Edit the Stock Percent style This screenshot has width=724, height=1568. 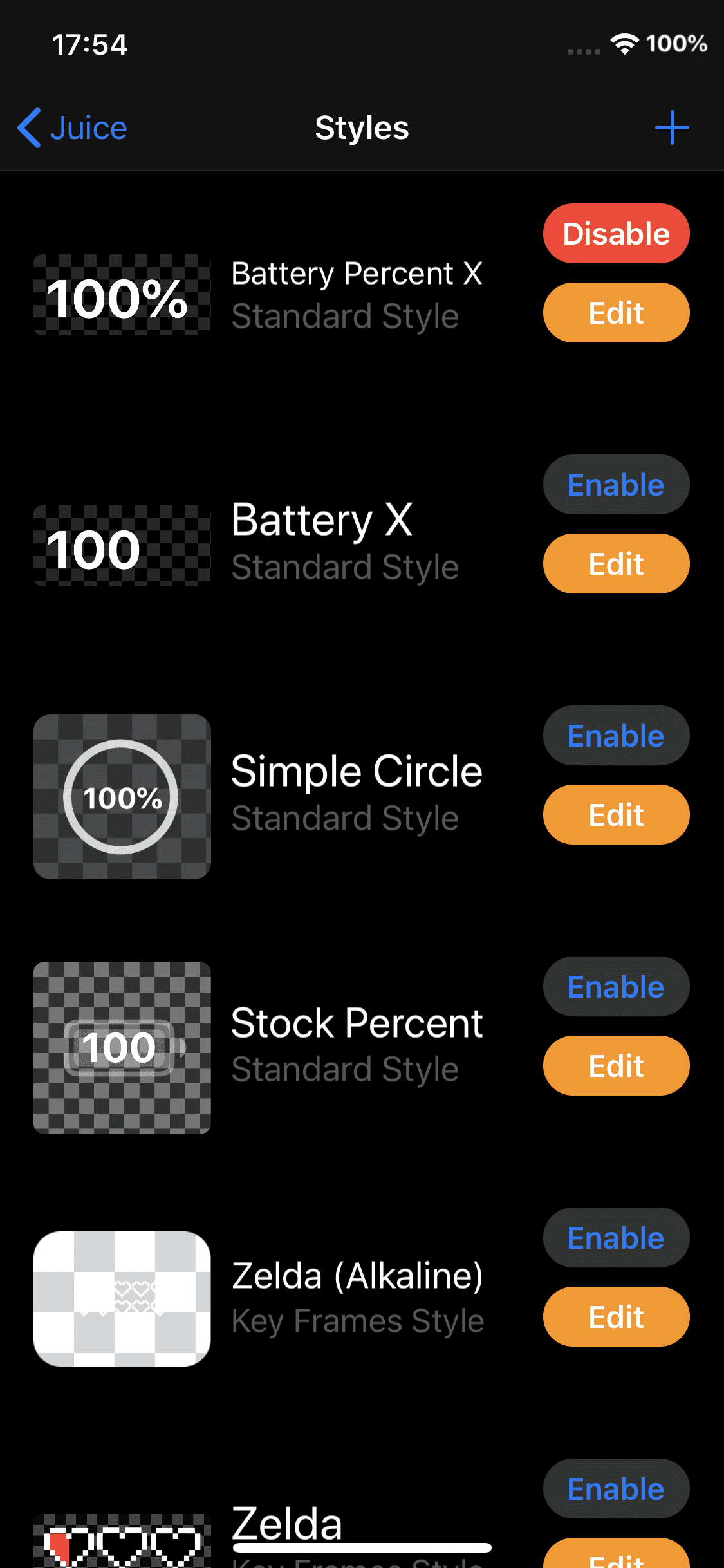click(x=616, y=1066)
